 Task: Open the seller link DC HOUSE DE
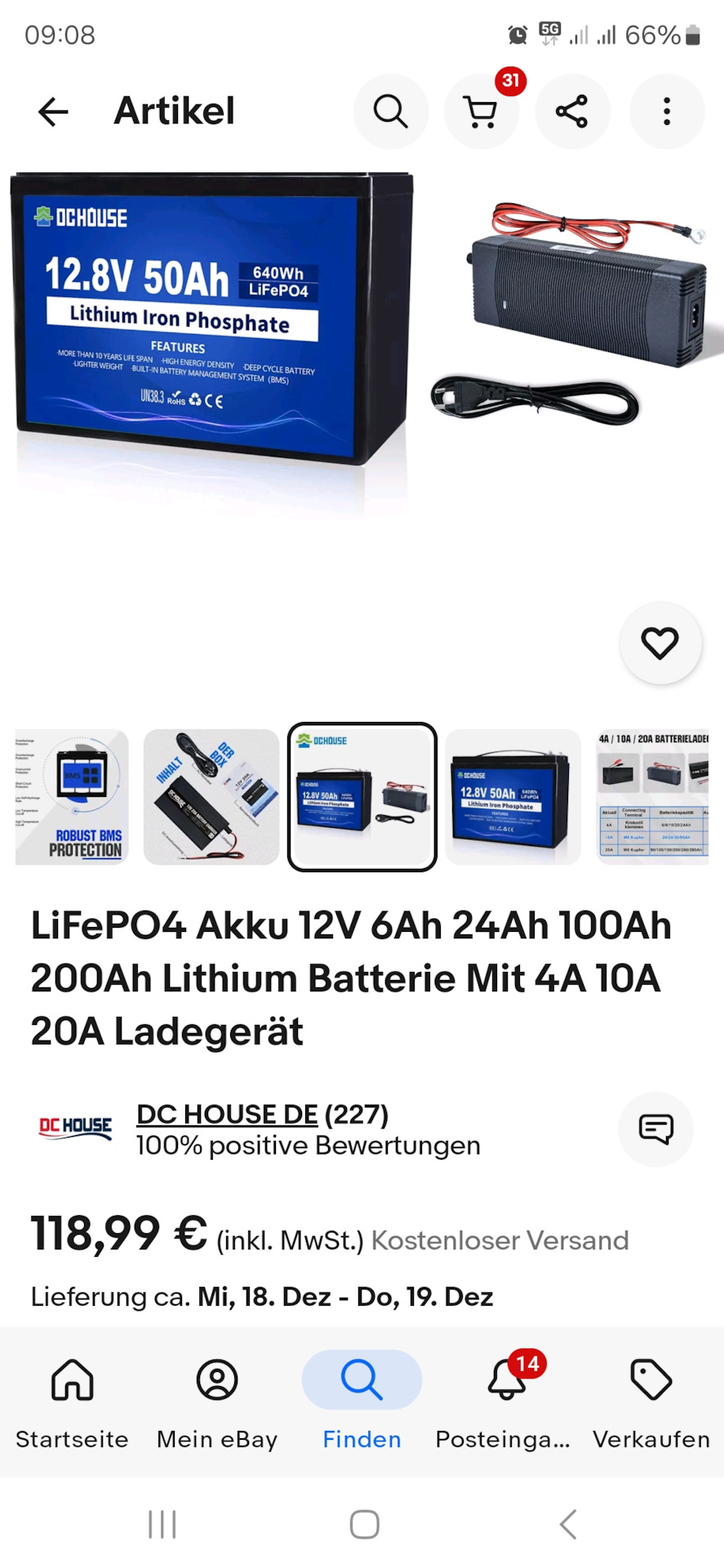coord(227,1114)
